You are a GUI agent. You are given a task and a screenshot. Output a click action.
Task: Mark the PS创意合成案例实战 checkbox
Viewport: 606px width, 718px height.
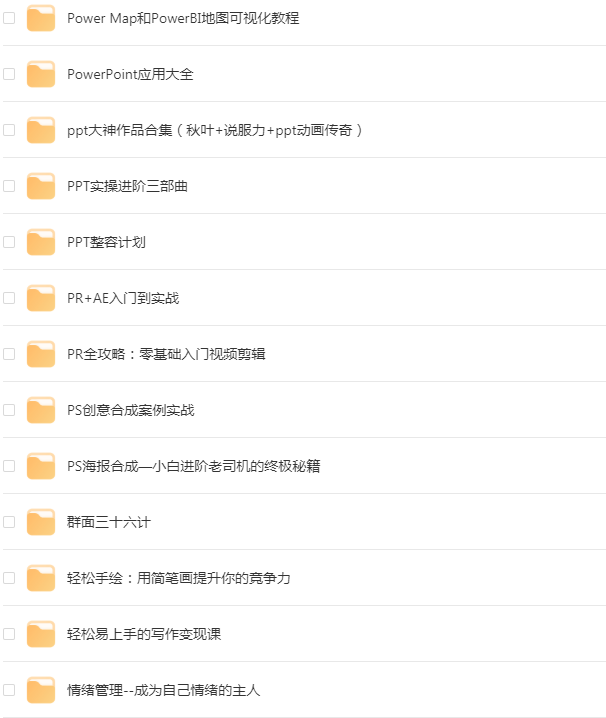(x=9, y=410)
